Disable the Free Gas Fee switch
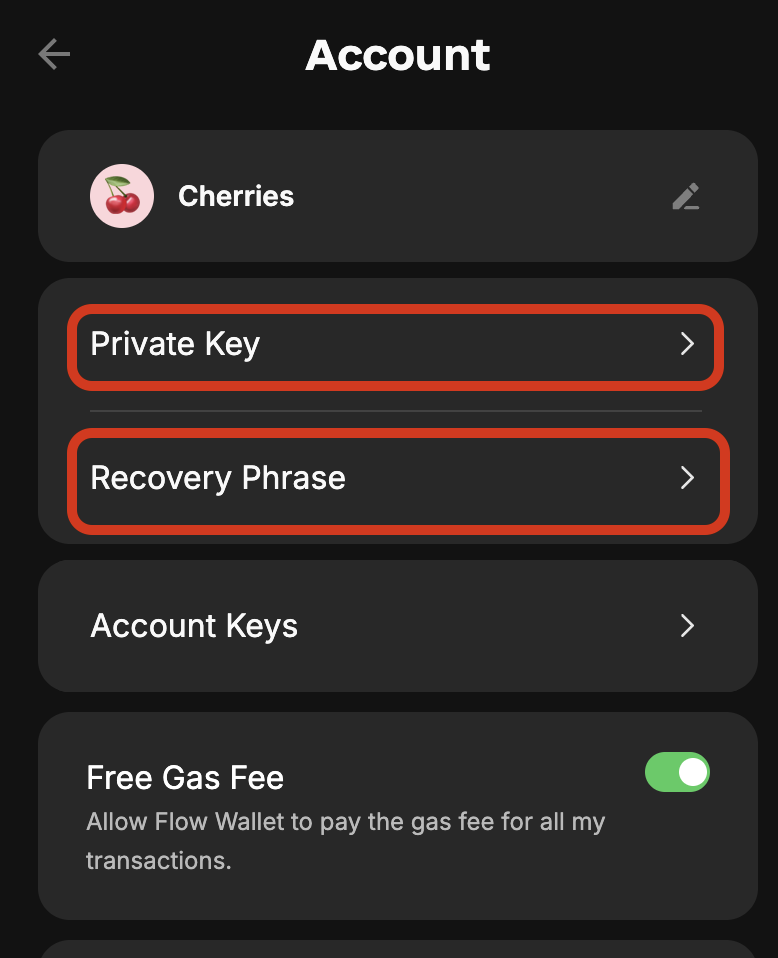This screenshot has width=778, height=958. tap(677, 773)
